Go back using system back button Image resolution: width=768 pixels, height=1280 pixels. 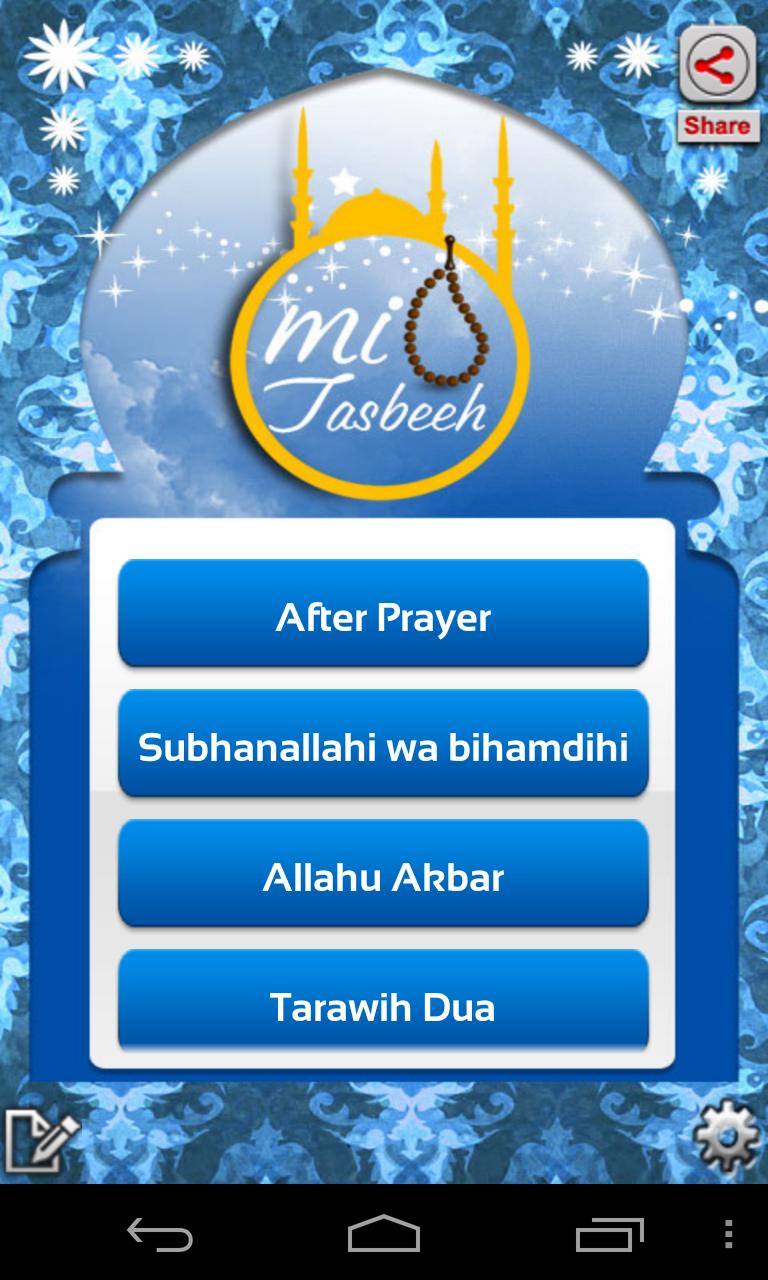tap(160, 1234)
